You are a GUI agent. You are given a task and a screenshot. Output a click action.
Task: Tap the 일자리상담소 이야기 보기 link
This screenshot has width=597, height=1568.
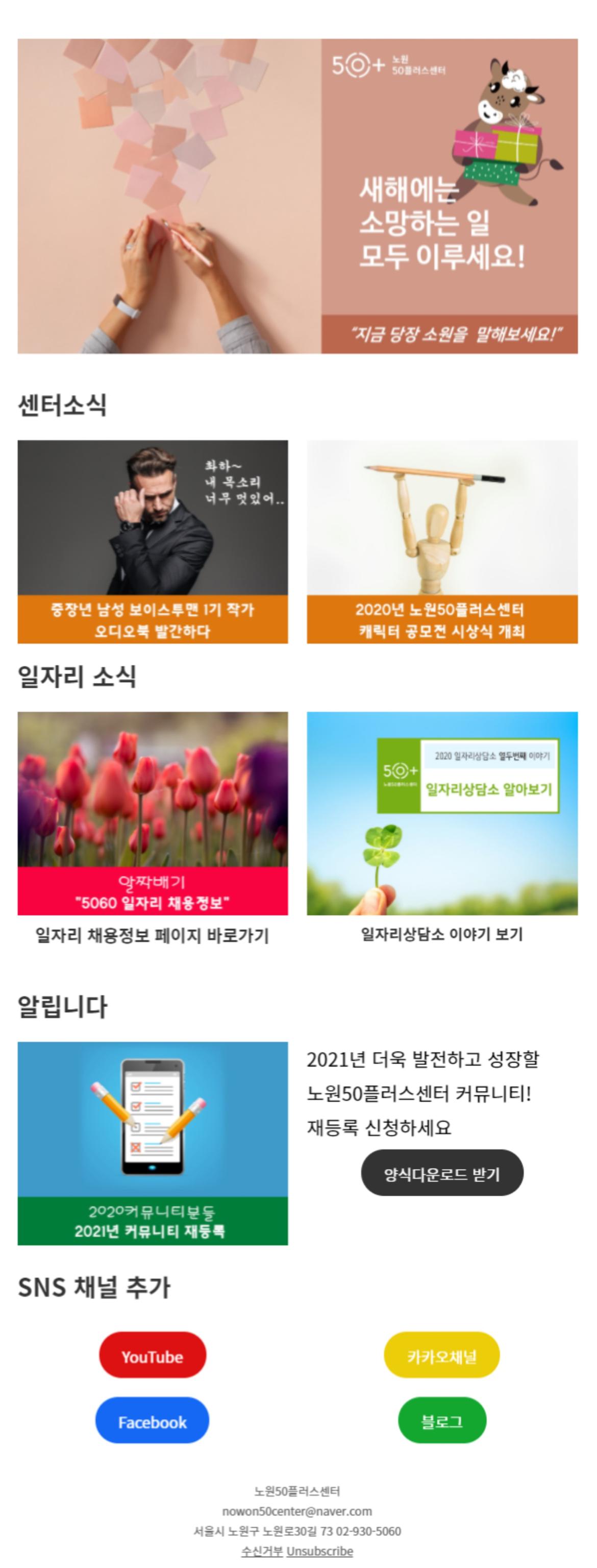[442, 934]
